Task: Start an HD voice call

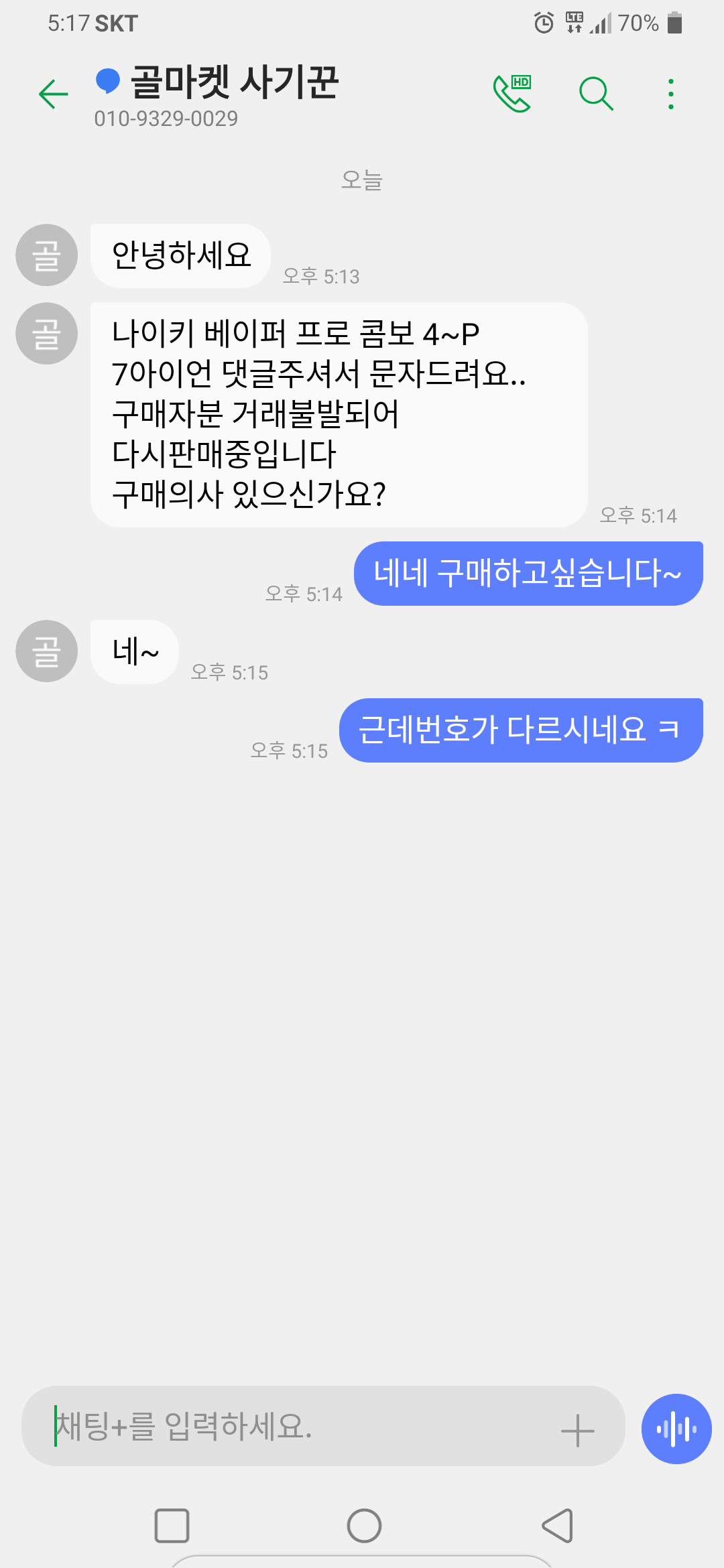Action: [513, 93]
